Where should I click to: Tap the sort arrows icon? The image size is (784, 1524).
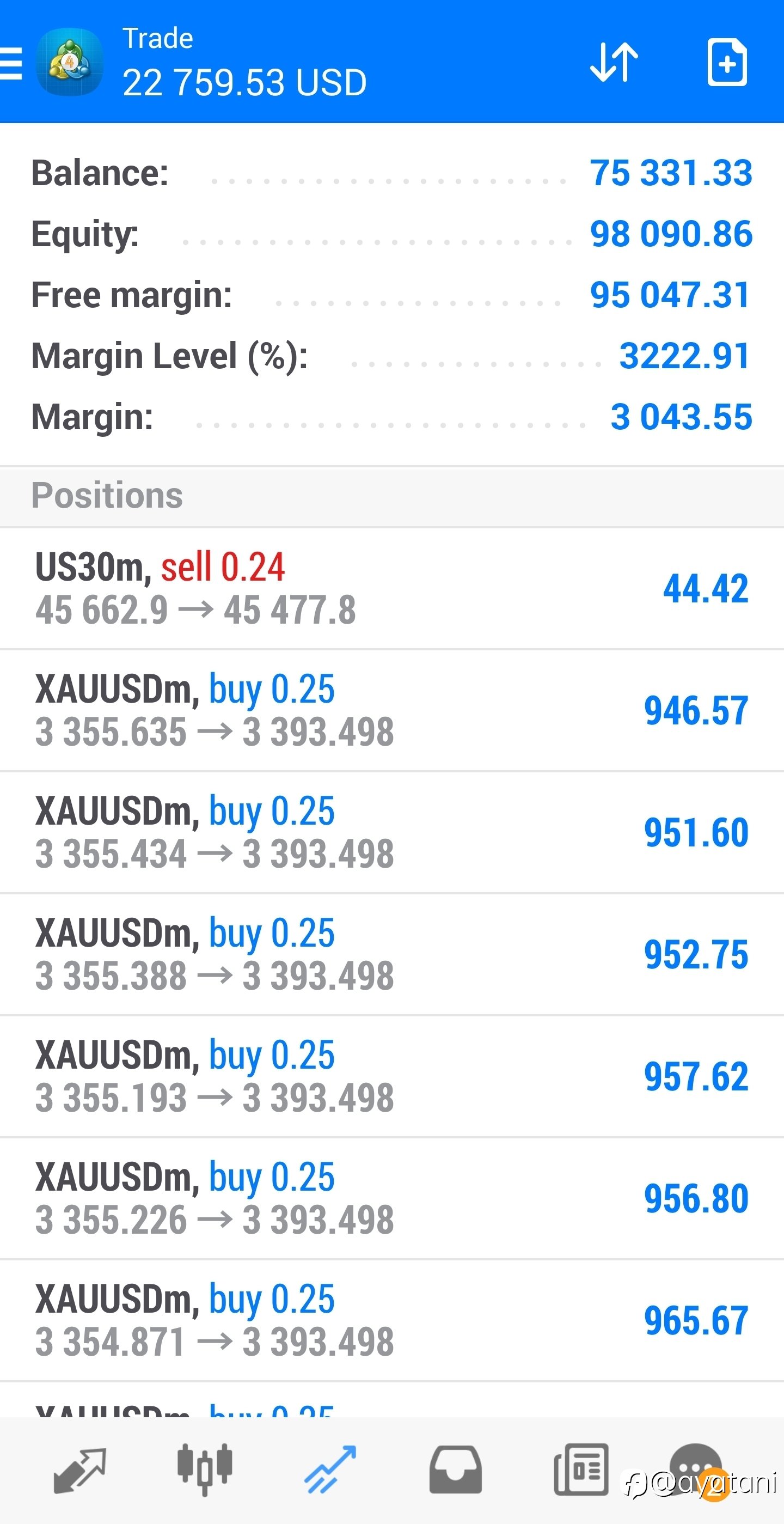(x=614, y=62)
